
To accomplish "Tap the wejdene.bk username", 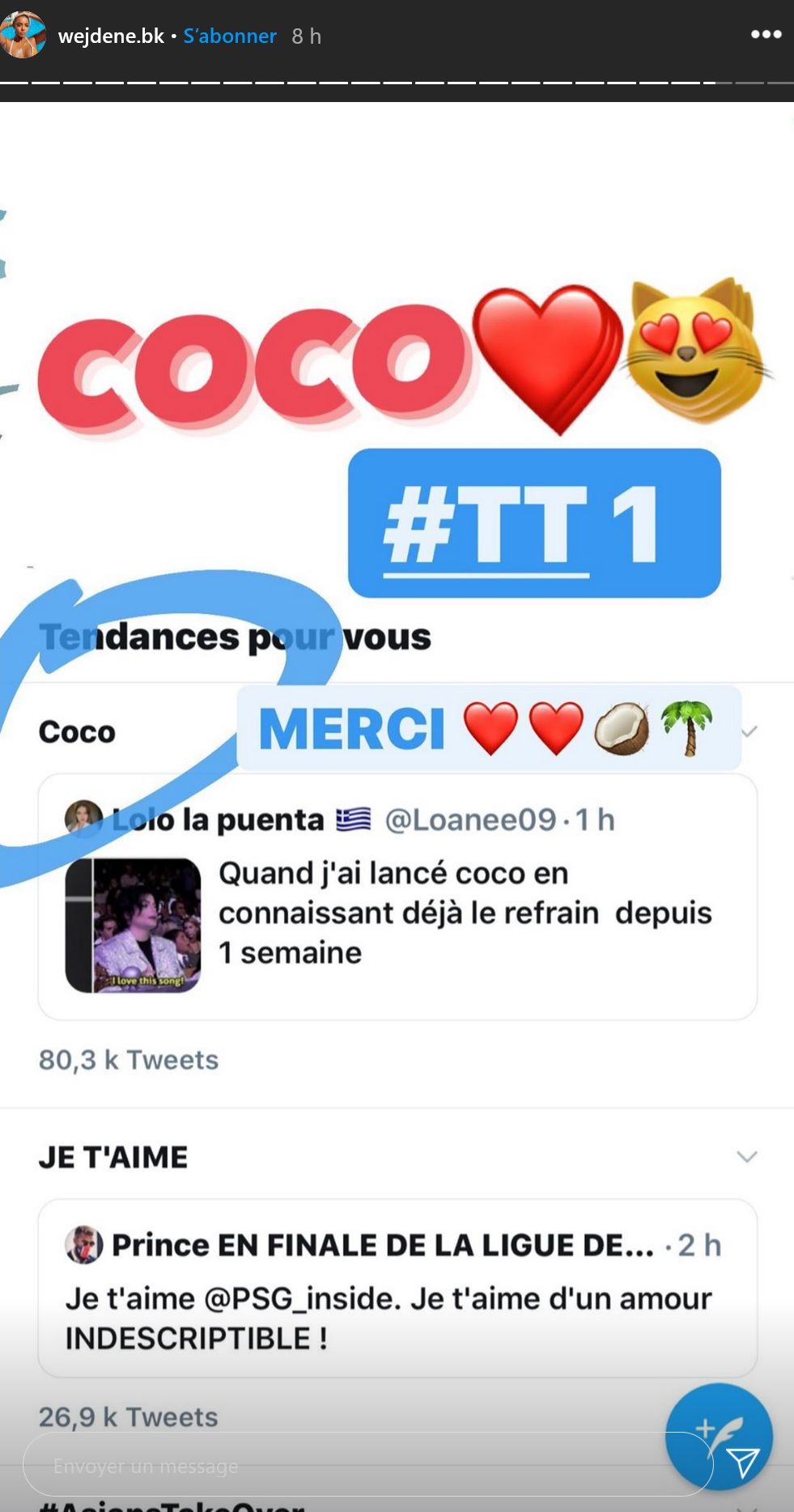I will (111, 36).
